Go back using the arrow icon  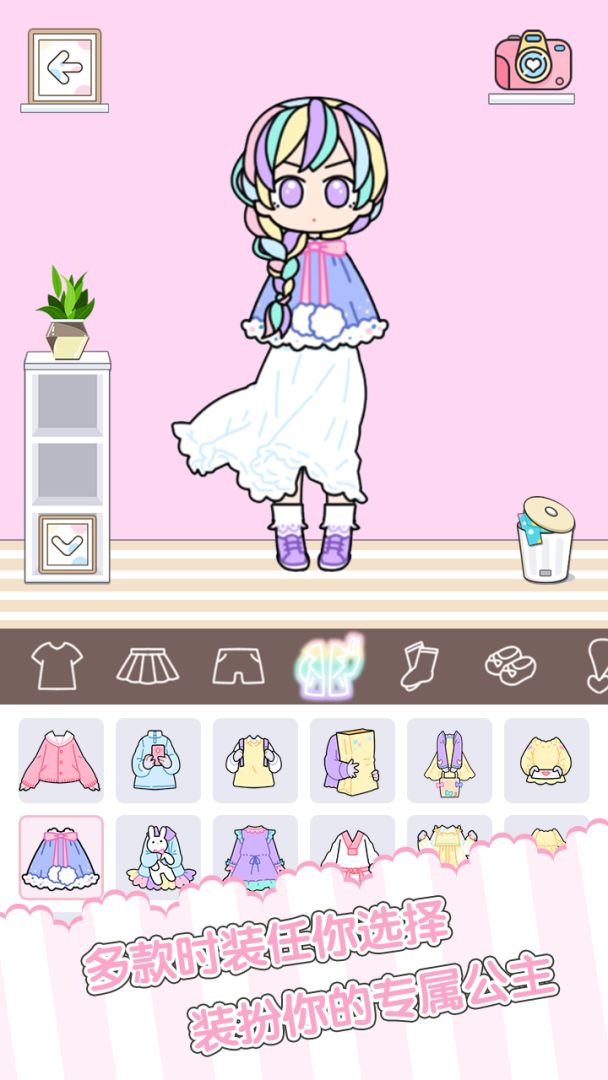(x=64, y=67)
